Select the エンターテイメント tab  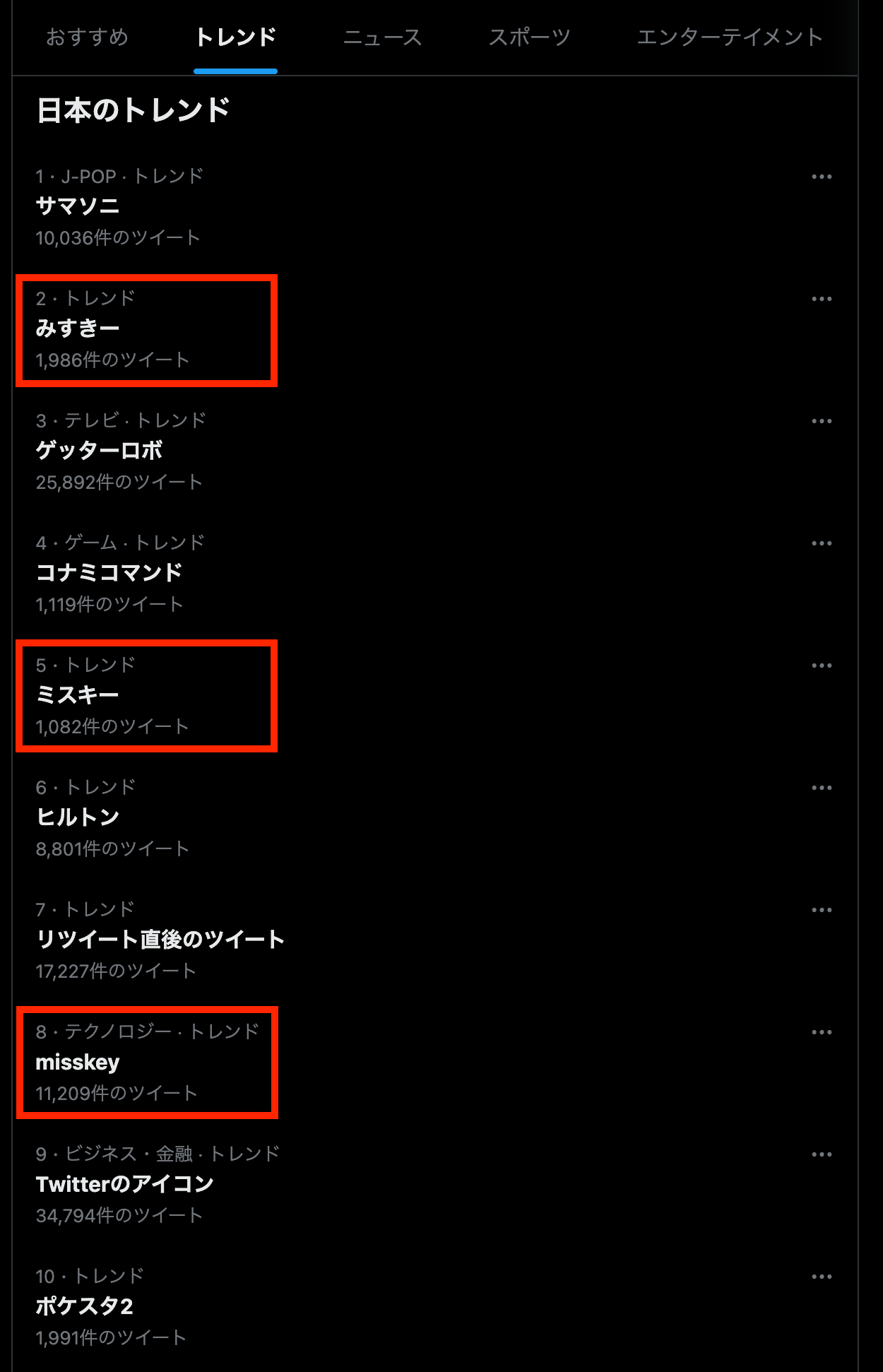[x=730, y=37]
